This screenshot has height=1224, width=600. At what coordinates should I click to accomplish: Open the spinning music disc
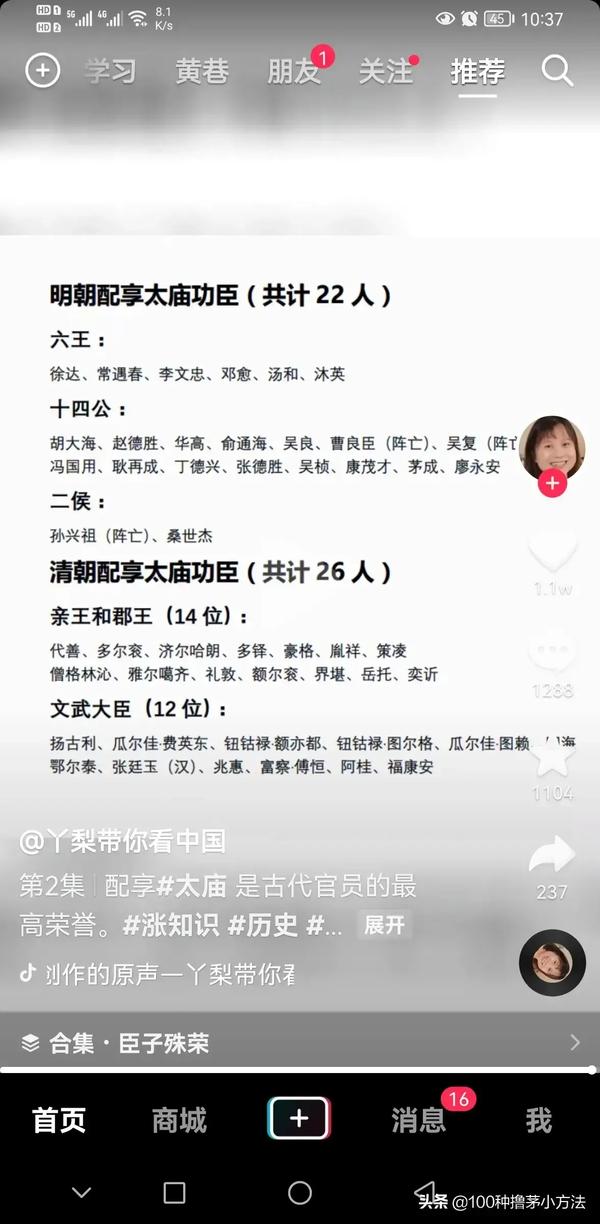[x=552, y=962]
